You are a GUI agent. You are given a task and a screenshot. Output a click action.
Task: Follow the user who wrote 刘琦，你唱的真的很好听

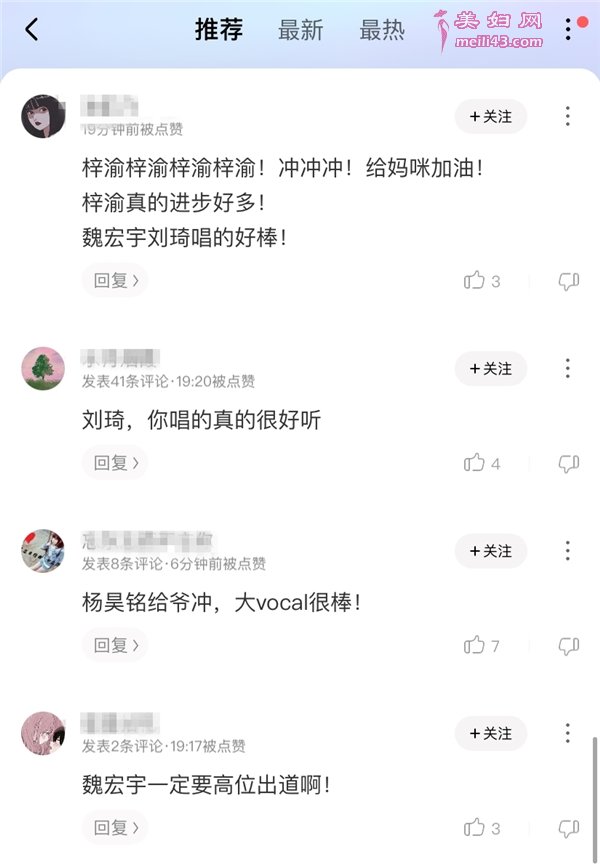point(490,369)
